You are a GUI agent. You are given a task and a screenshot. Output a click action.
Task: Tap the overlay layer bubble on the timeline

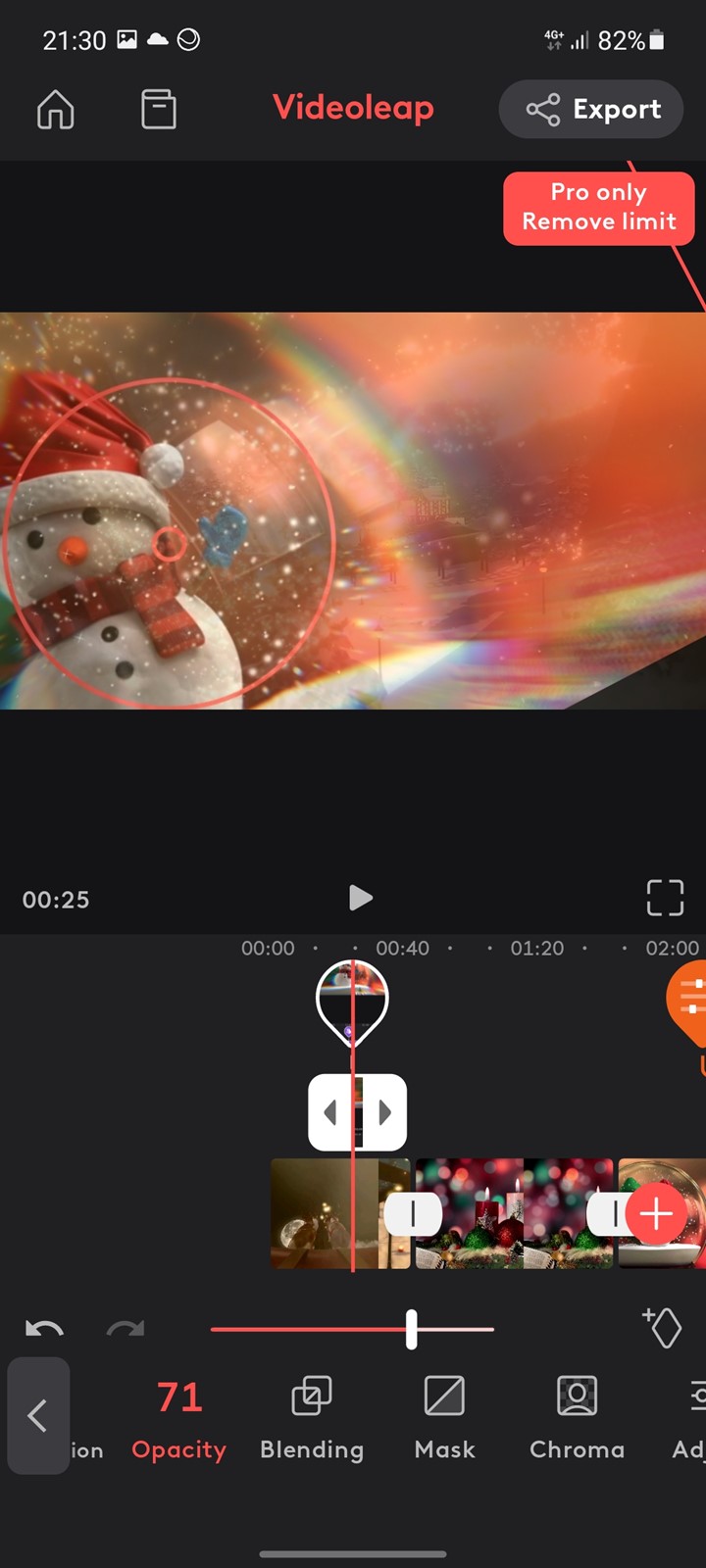point(352,1002)
